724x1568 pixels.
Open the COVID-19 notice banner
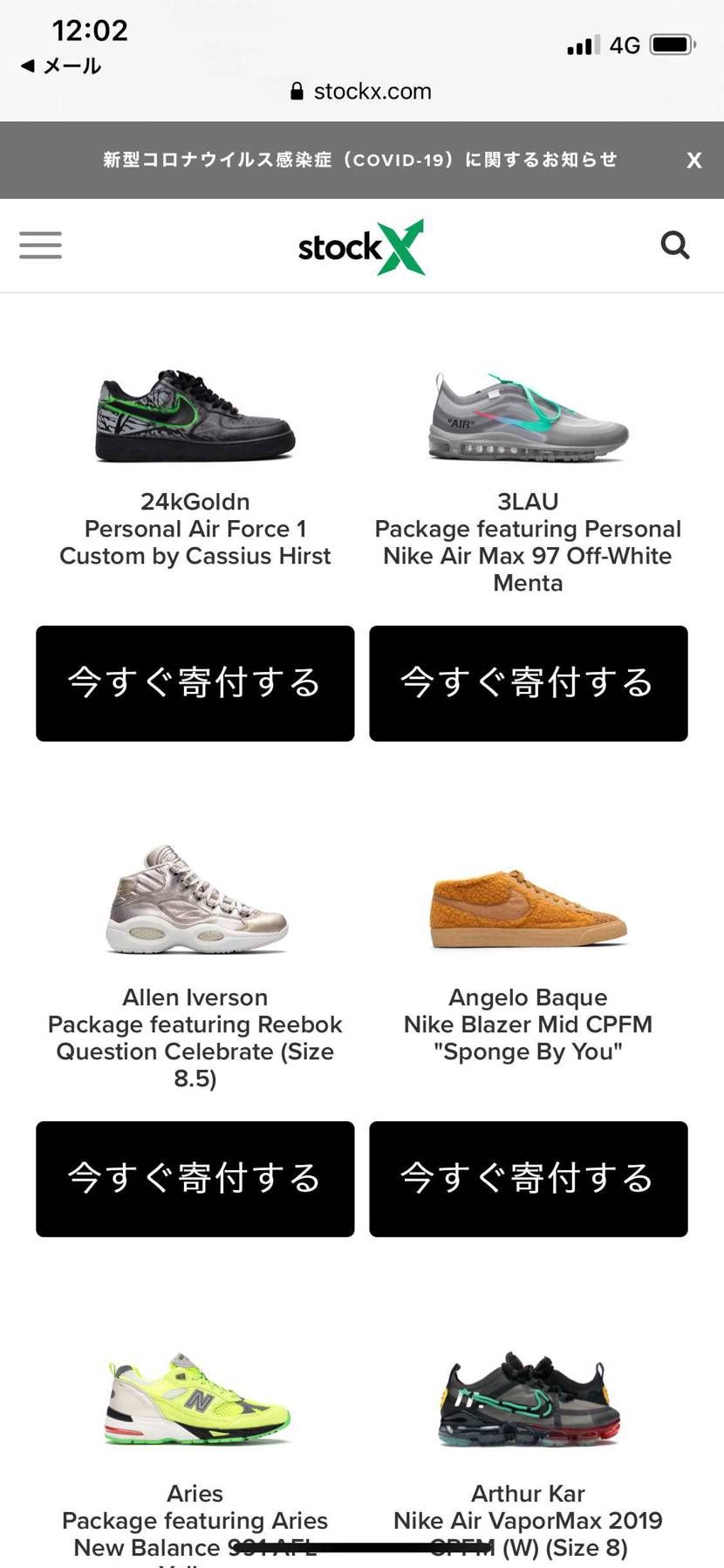tap(359, 160)
